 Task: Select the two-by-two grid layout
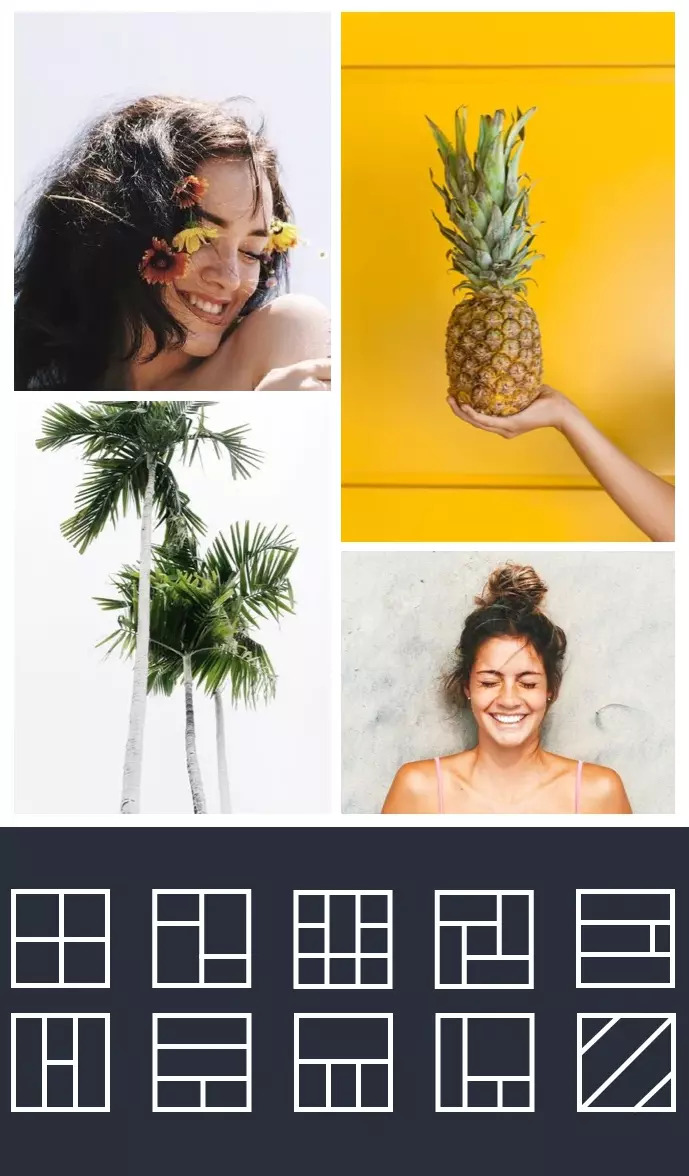pos(60,938)
